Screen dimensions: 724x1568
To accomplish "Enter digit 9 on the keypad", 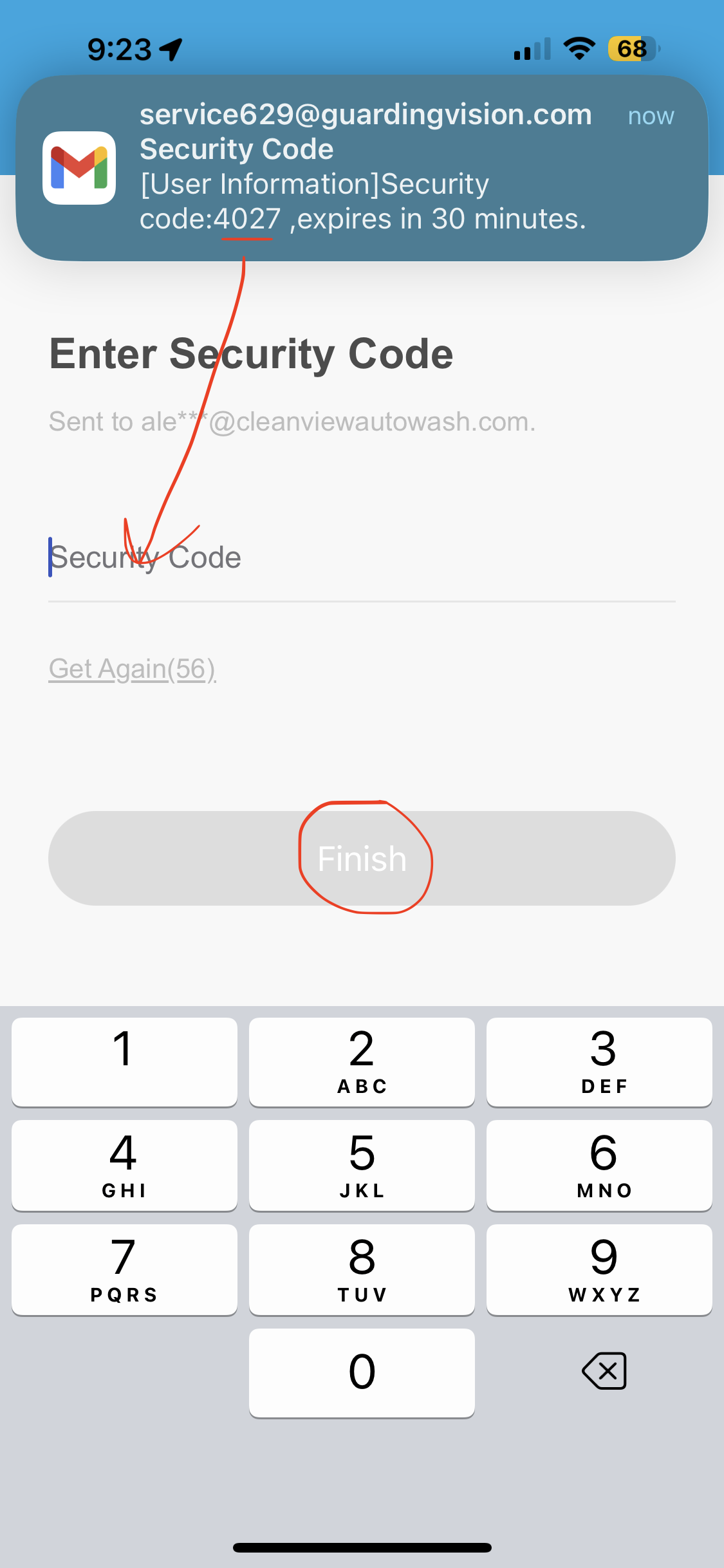I will tap(599, 1269).
